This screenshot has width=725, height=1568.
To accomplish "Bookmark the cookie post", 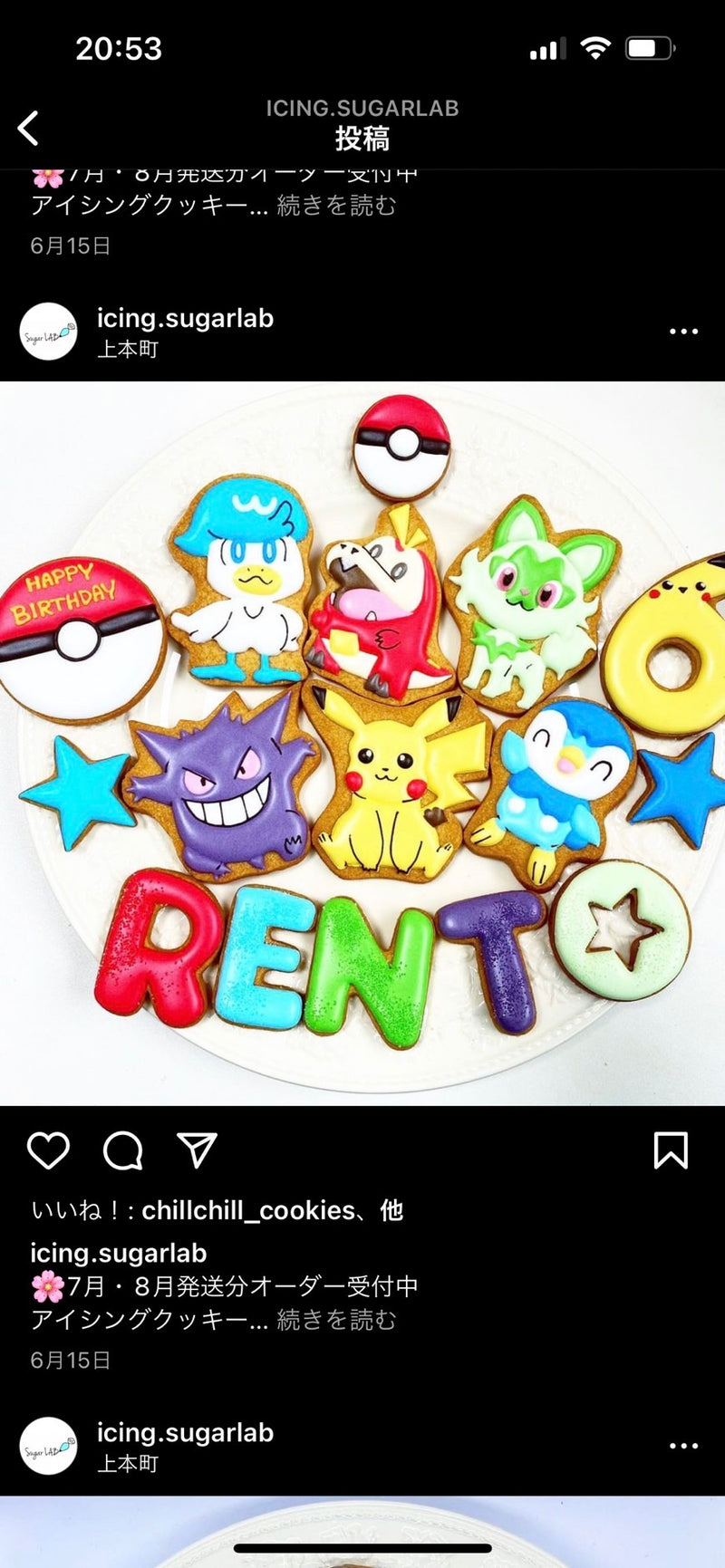I will pos(671,1150).
